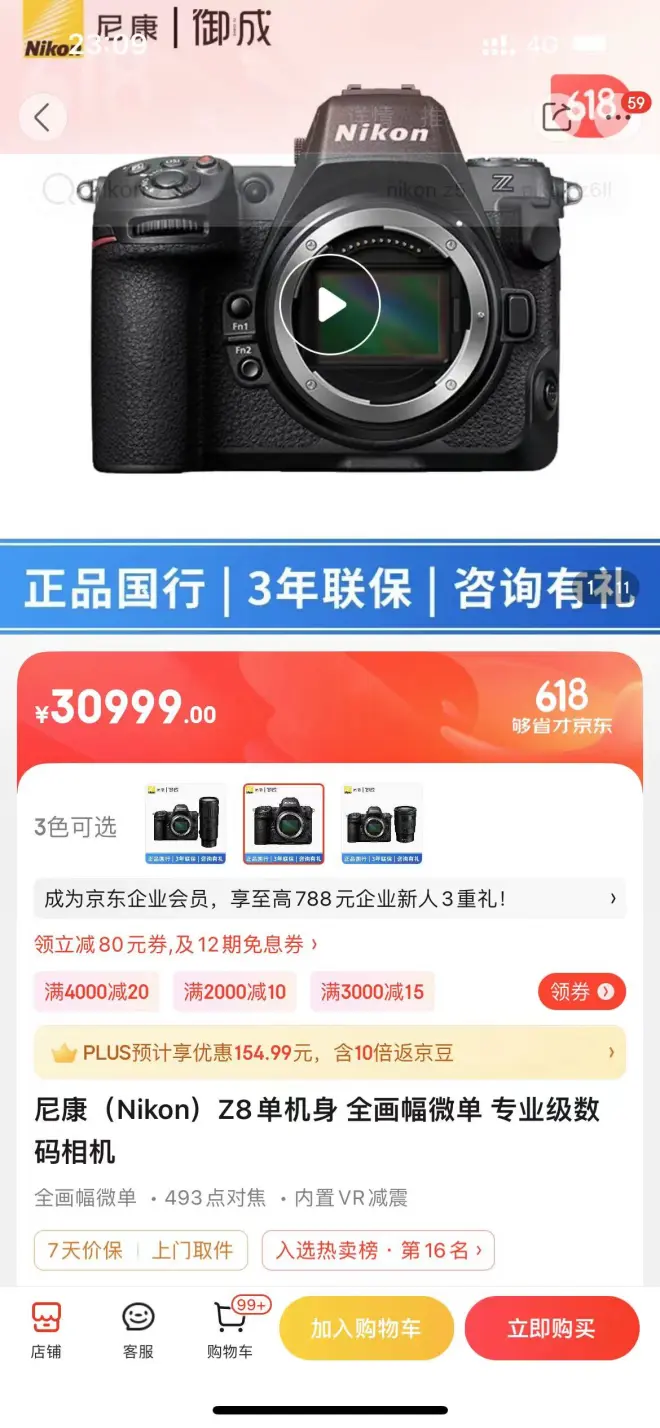The width and height of the screenshot is (660, 1428).
Task: Tap the 领券 button to claim coupons
Action: [x=581, y=991]
